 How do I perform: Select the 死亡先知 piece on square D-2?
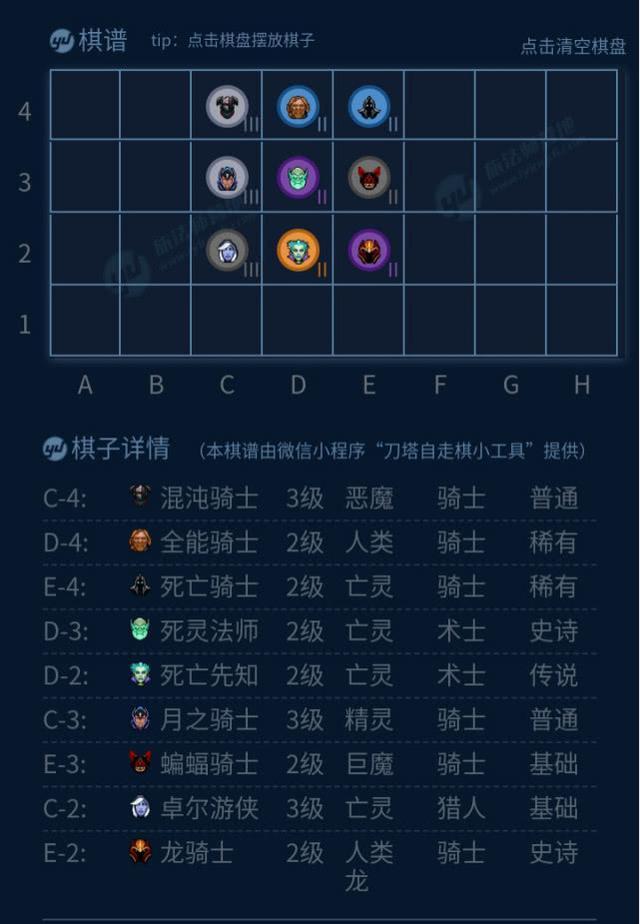(x=298, y=249)
